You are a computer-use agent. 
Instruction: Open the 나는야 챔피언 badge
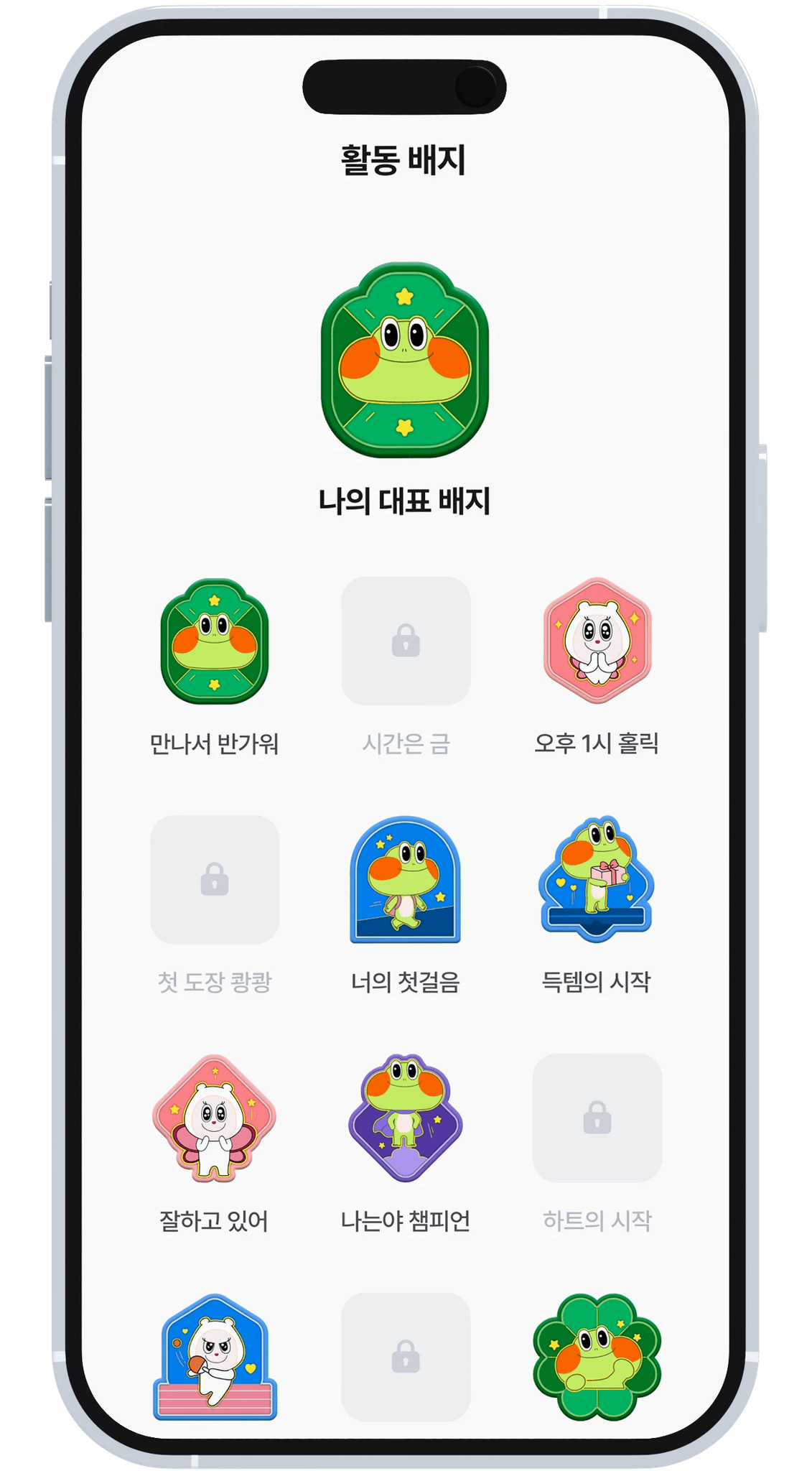[406, 1118]
